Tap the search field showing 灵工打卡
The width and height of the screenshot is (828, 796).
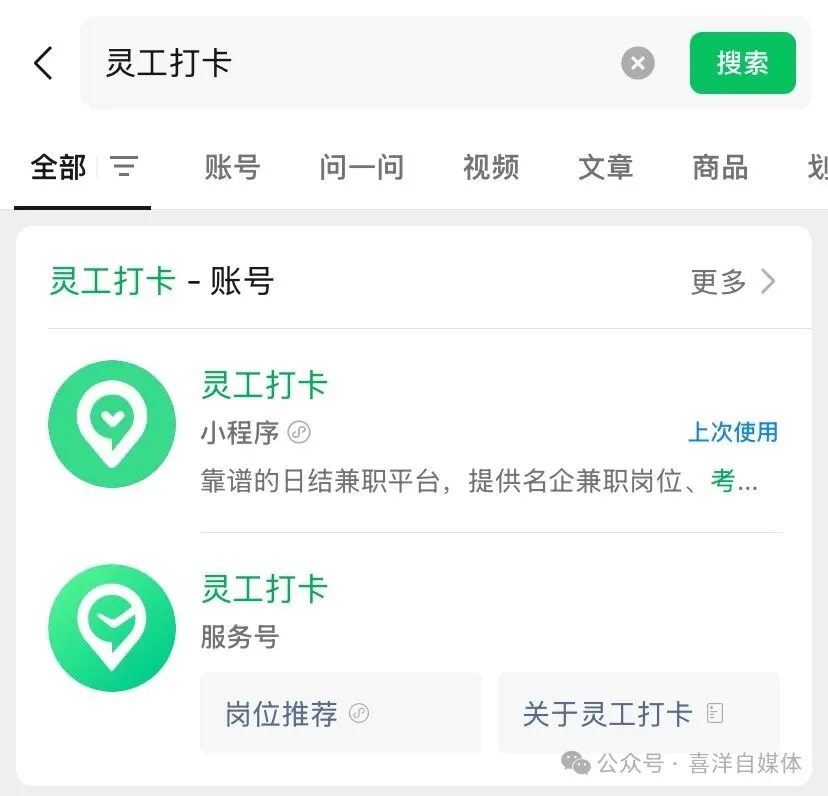(350, 63)
